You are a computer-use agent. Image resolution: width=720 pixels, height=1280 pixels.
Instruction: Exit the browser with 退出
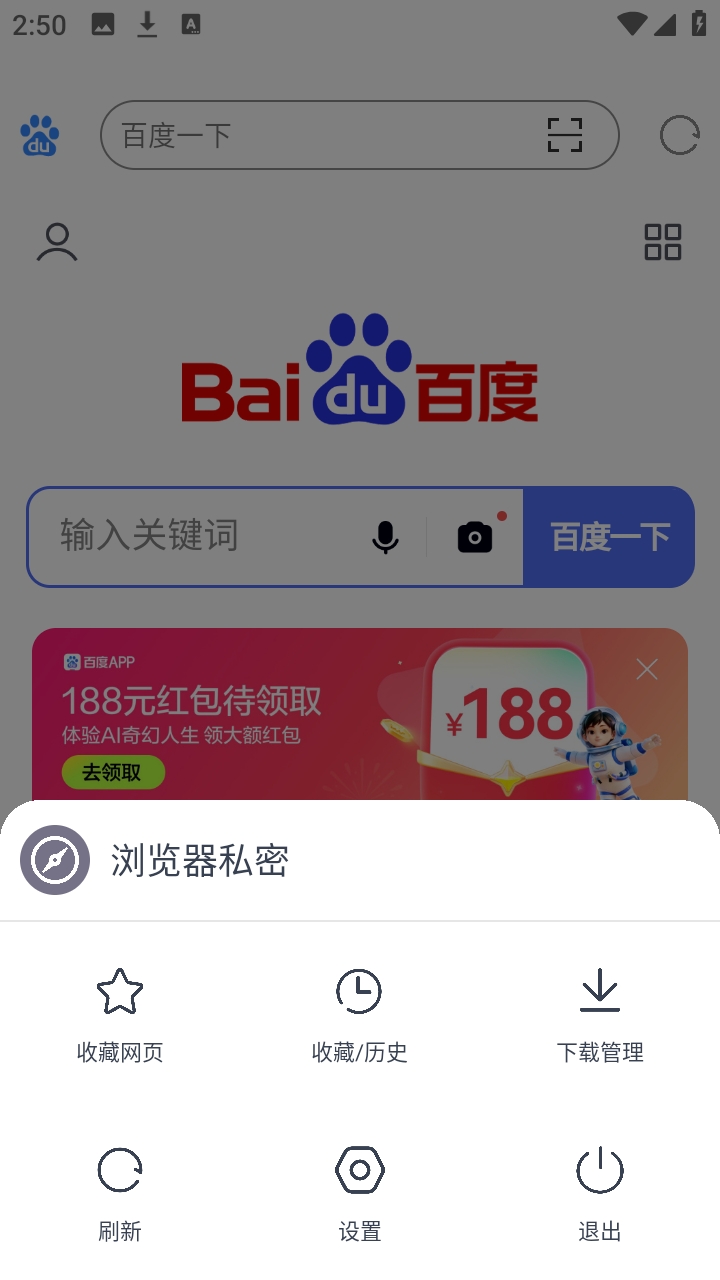600,1192
